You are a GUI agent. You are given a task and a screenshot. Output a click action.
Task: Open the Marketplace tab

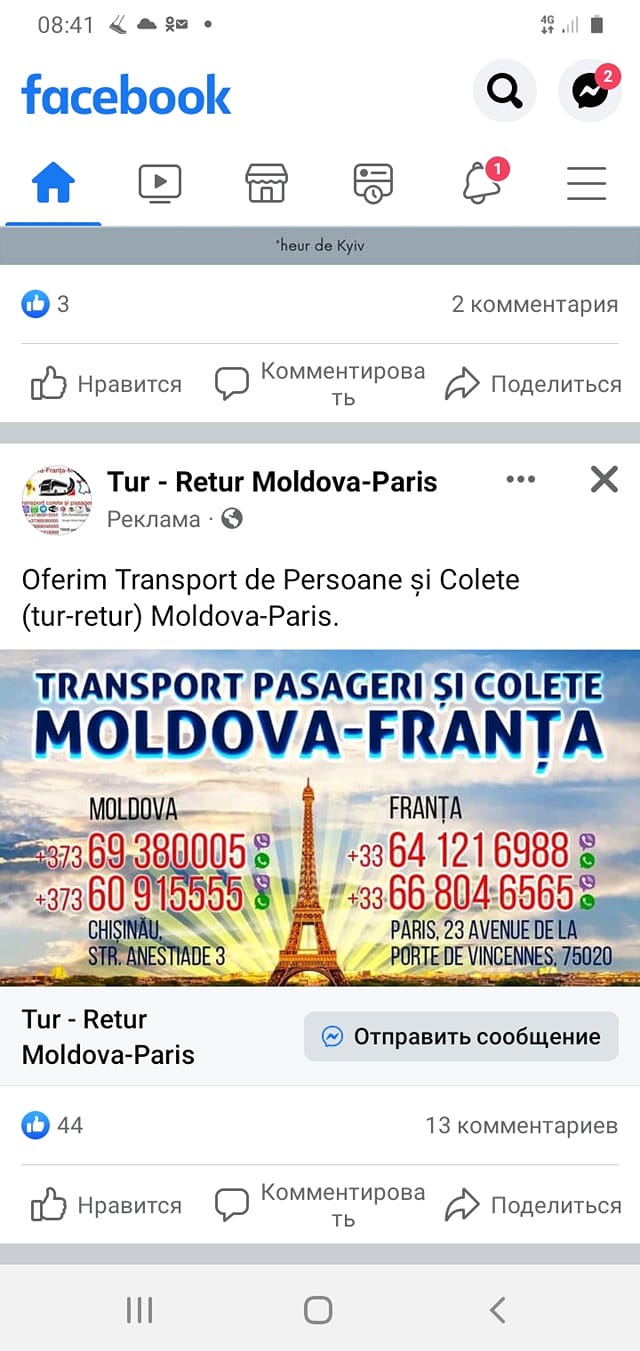pyautogui.click(x=266, y=183)
